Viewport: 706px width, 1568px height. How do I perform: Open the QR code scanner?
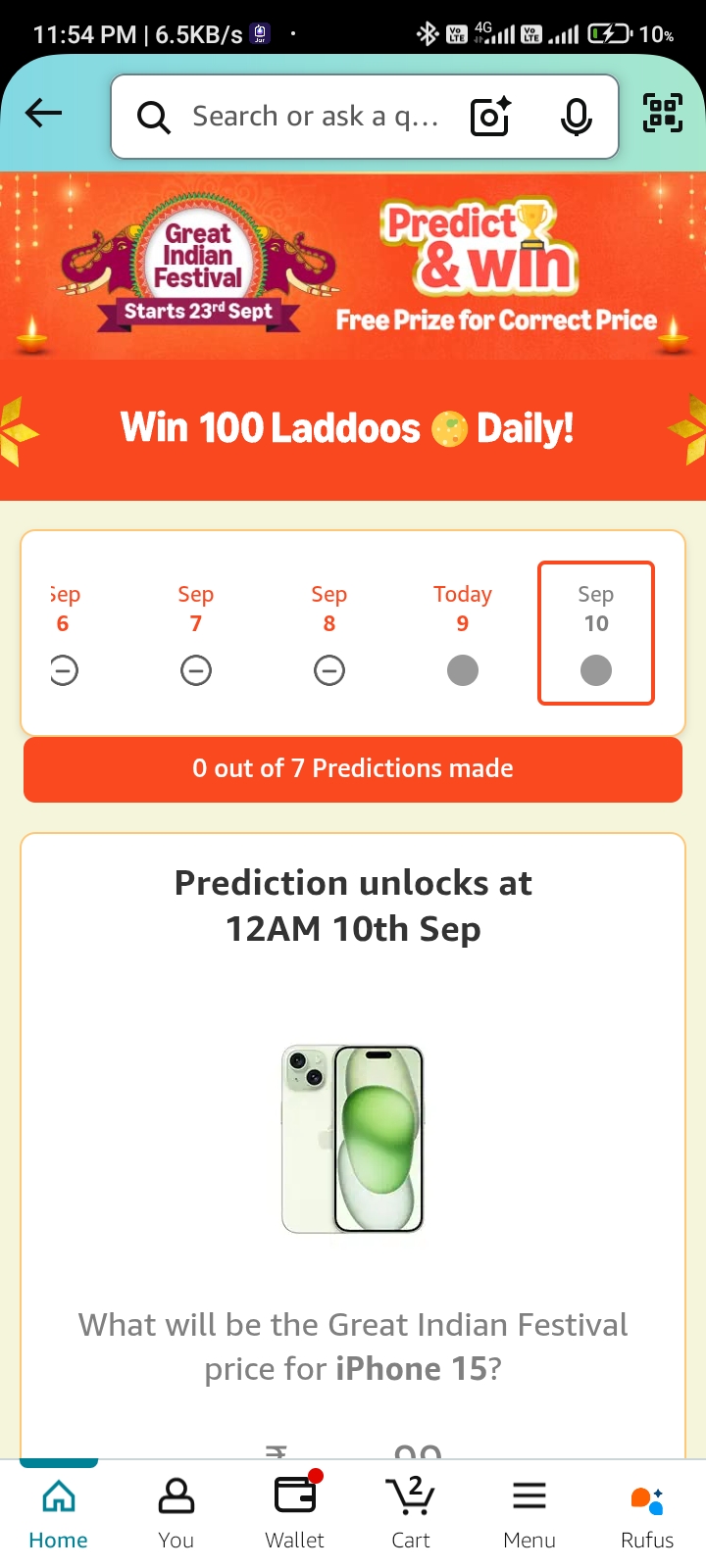click(663, 113)
